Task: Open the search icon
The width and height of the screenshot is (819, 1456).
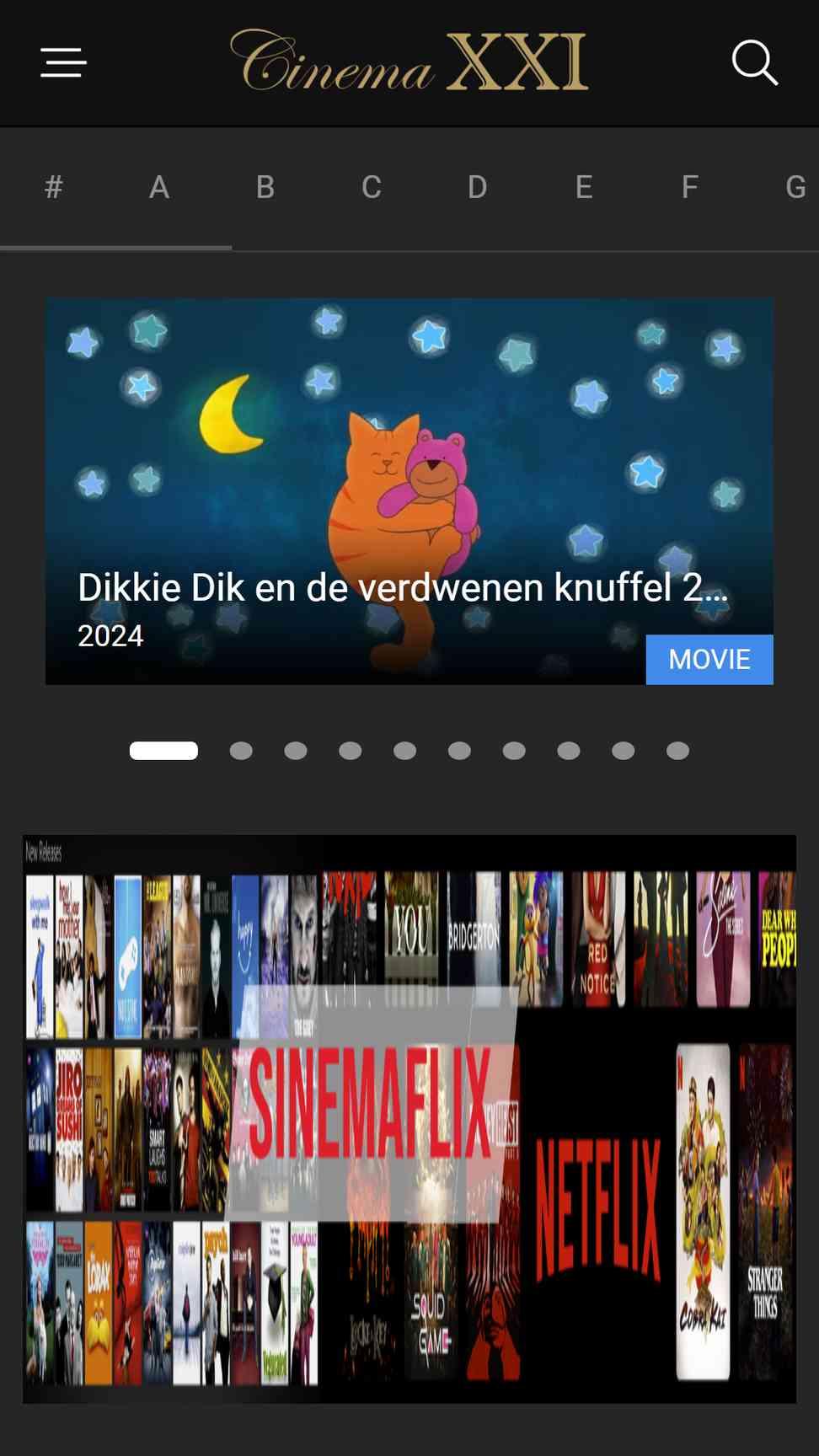Action: pos(754,63)
